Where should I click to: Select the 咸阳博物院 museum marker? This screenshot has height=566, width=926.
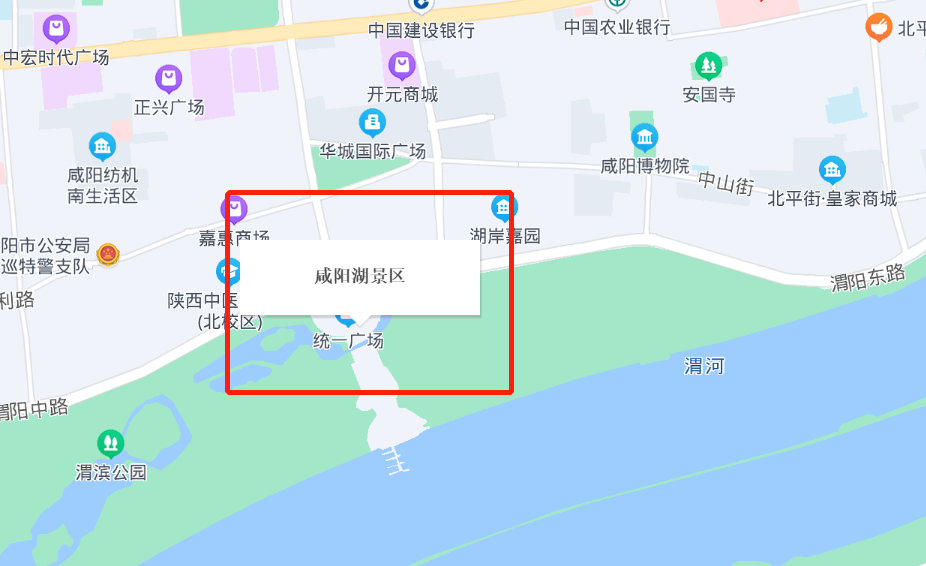coord(644,137)
